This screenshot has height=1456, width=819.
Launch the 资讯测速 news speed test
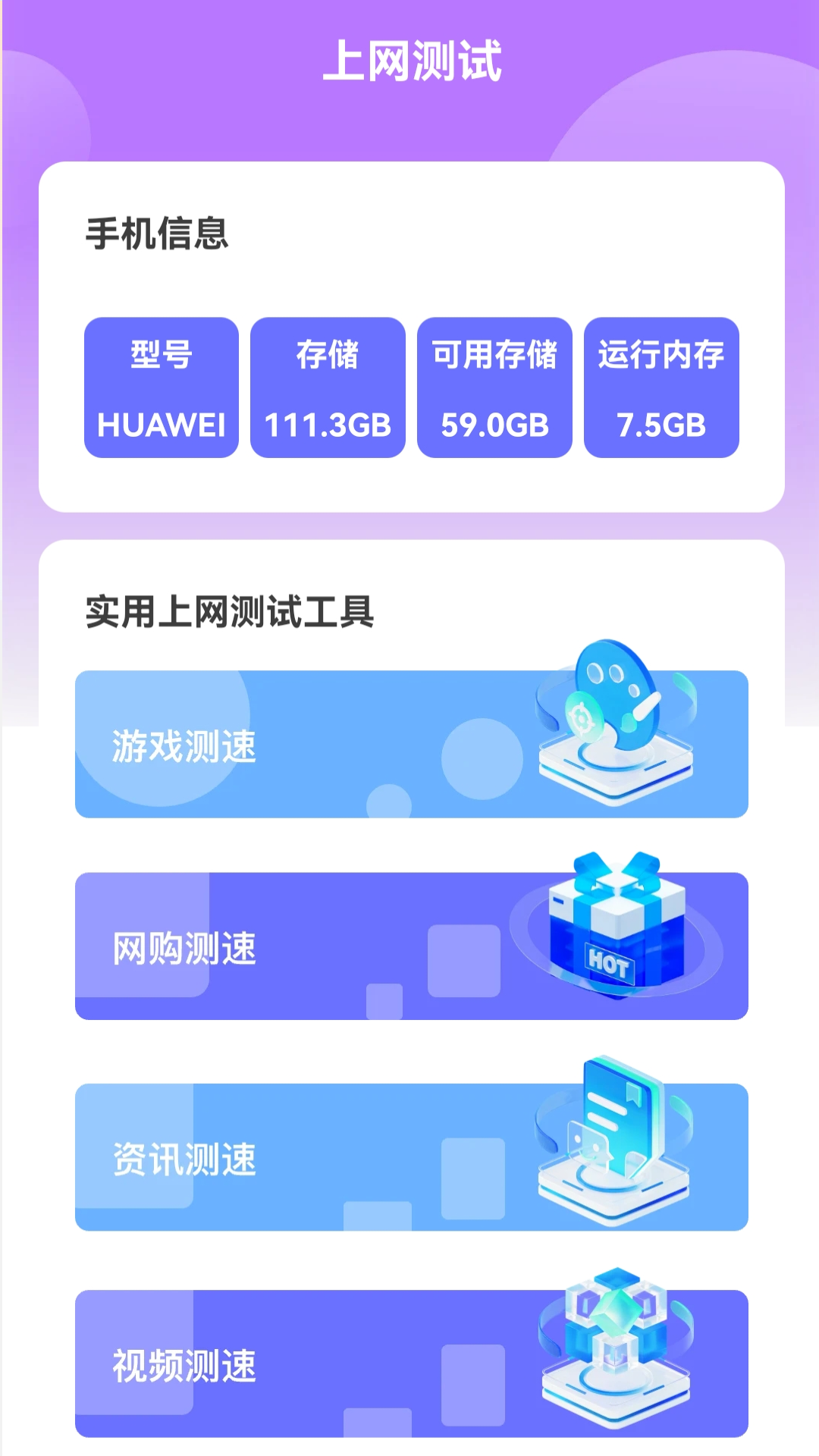click(x=411, y=1156)
